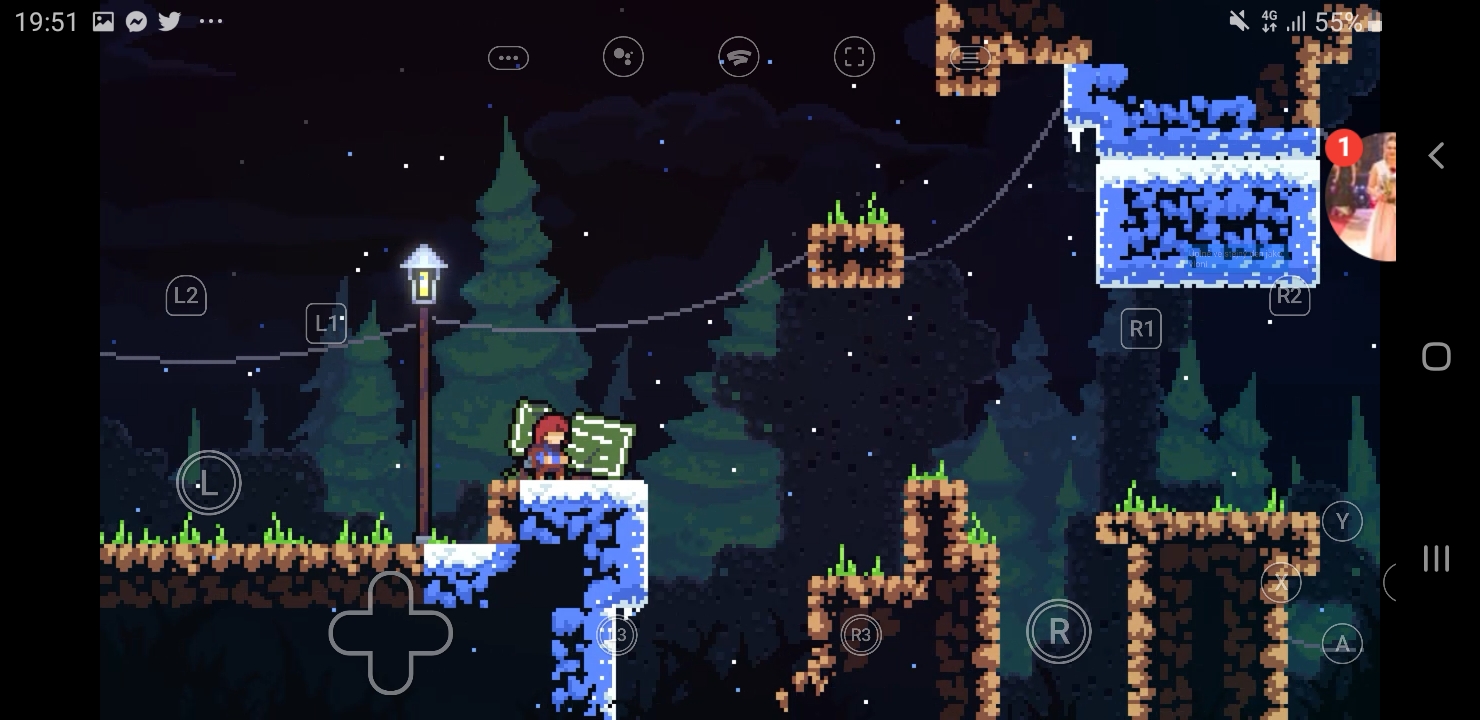Hit the L2 trigger button

click(x=186, y=296)
